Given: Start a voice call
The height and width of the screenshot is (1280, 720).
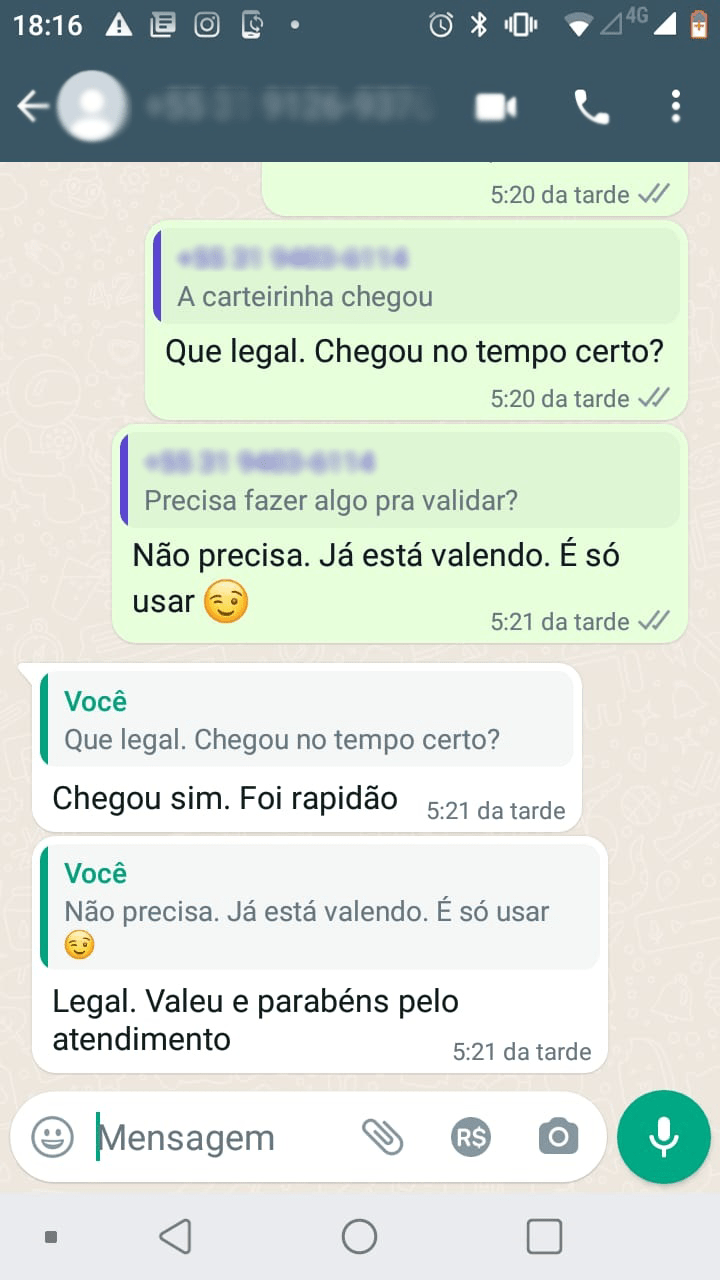Looking at the screenshot, I should [591, 106].
